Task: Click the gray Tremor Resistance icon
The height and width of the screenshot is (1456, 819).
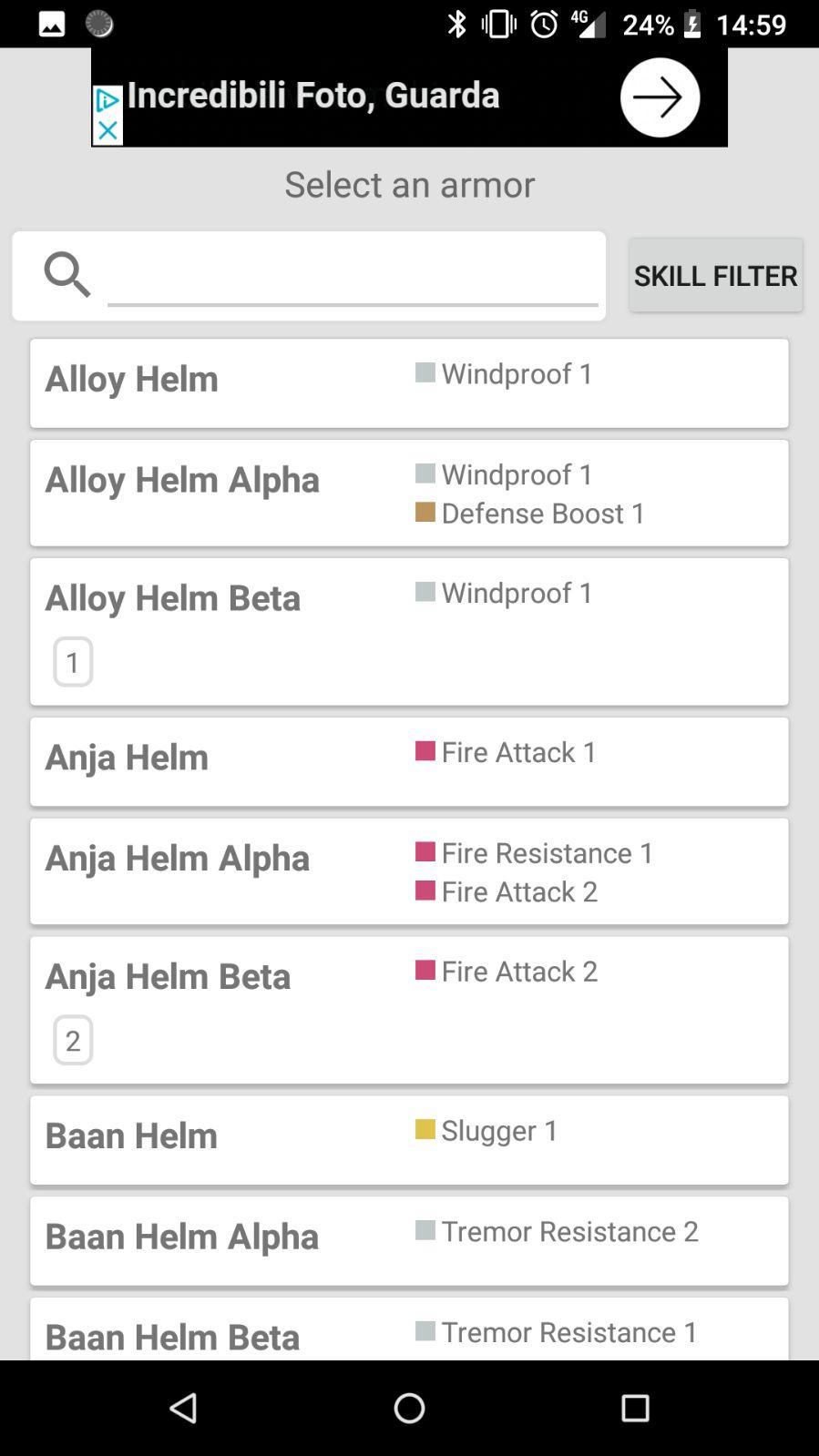Action: 425,1230
